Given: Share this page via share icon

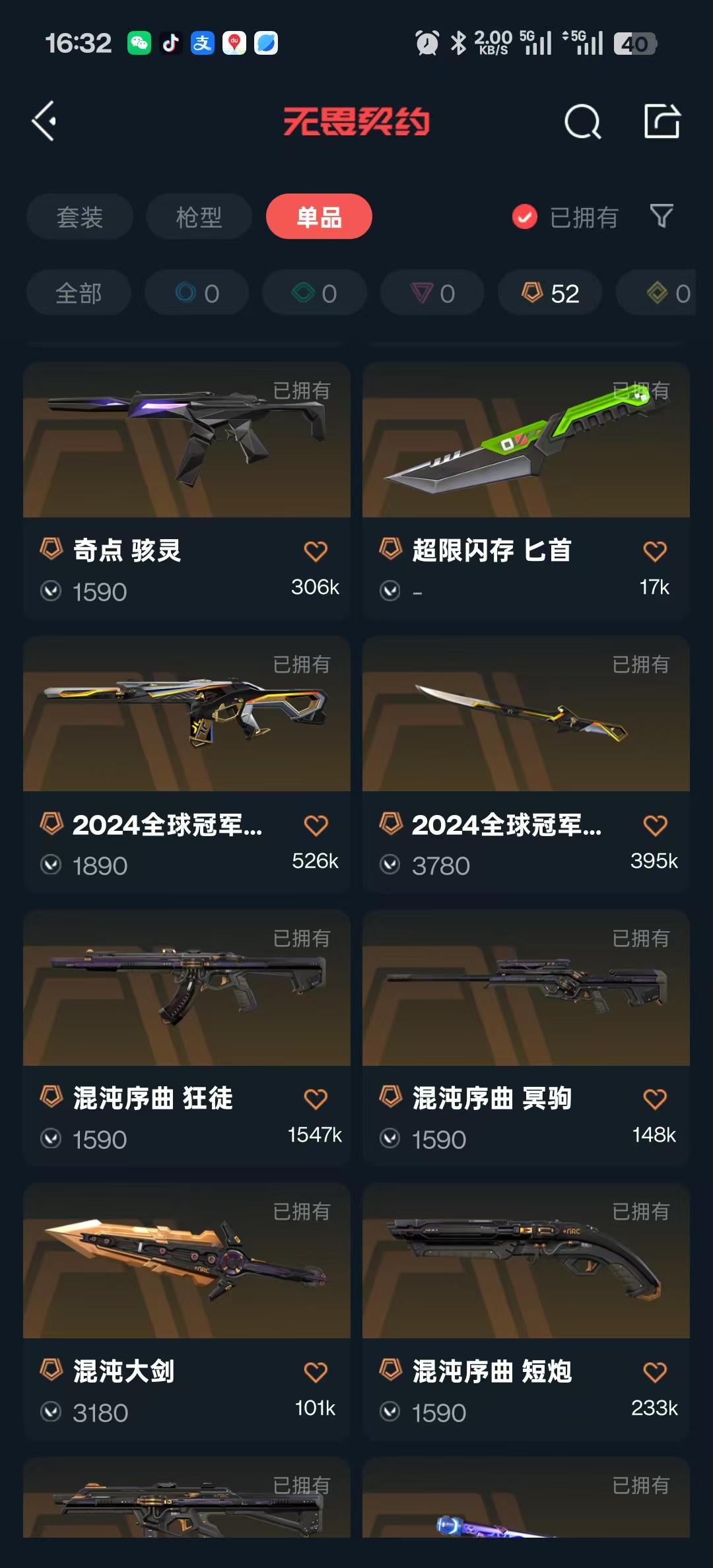Looking at the screenshot, I should coord(662,121).
